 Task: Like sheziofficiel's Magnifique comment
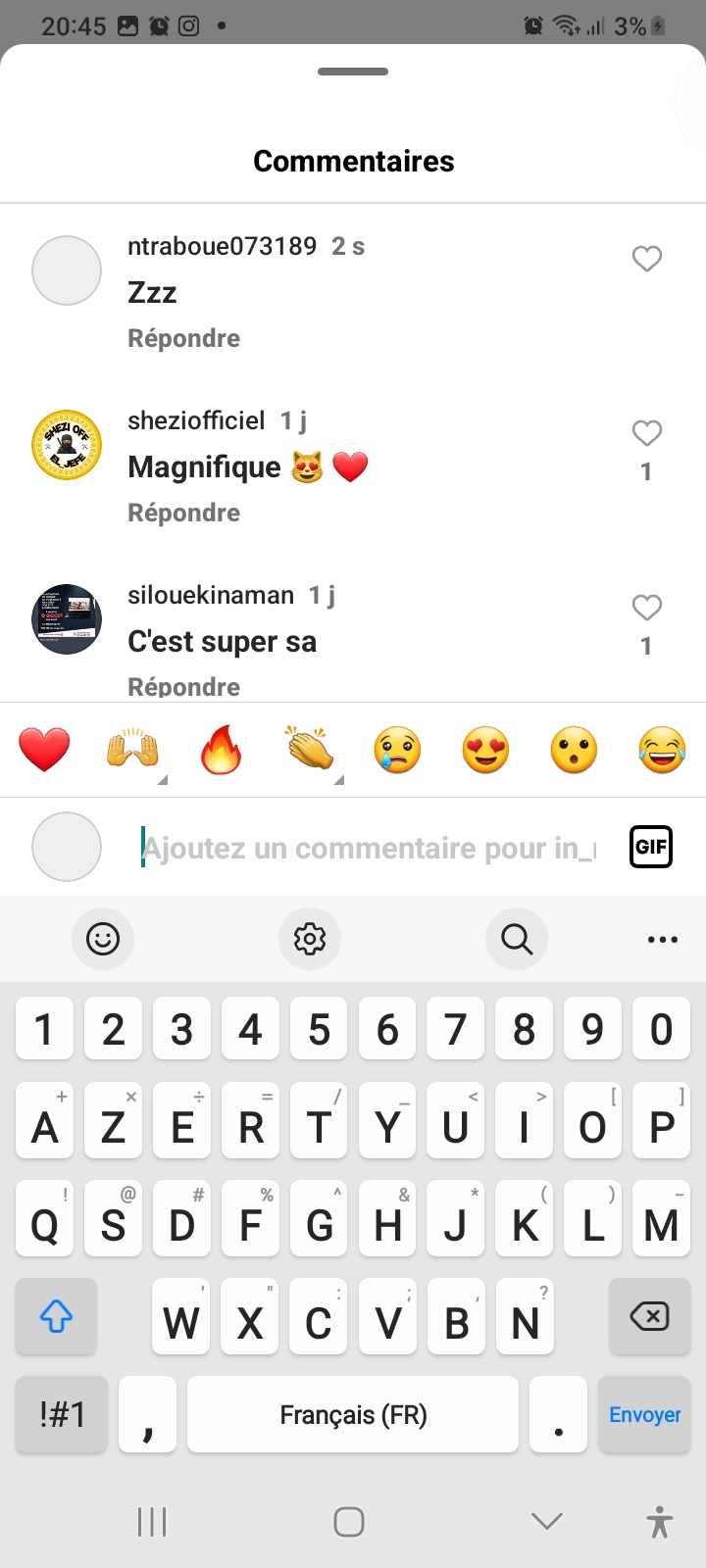[x=646, y=433]
